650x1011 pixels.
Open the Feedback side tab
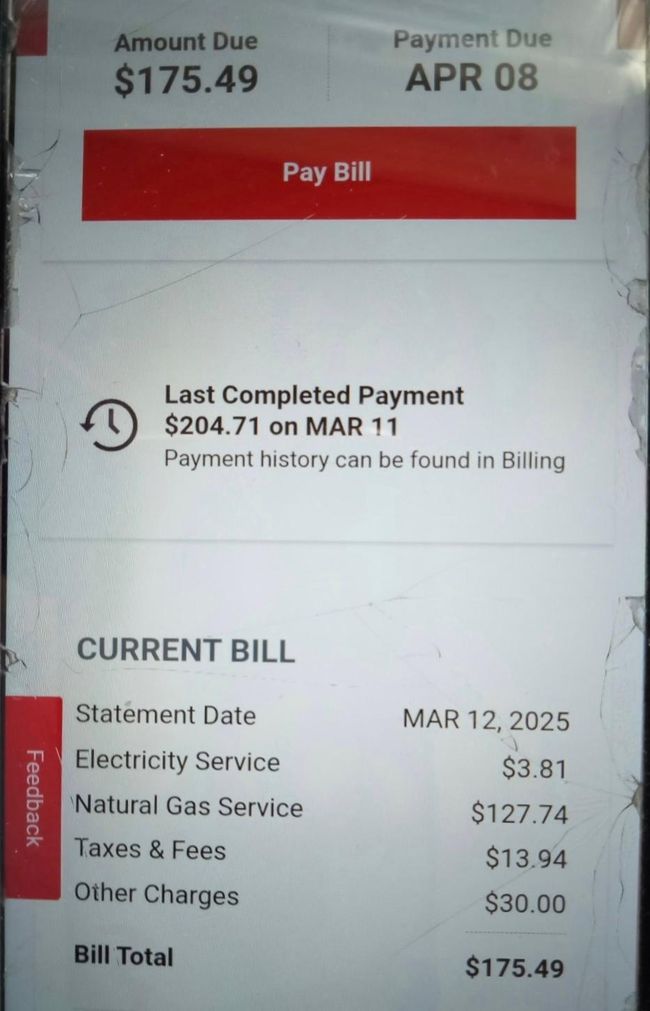[33, 797]
